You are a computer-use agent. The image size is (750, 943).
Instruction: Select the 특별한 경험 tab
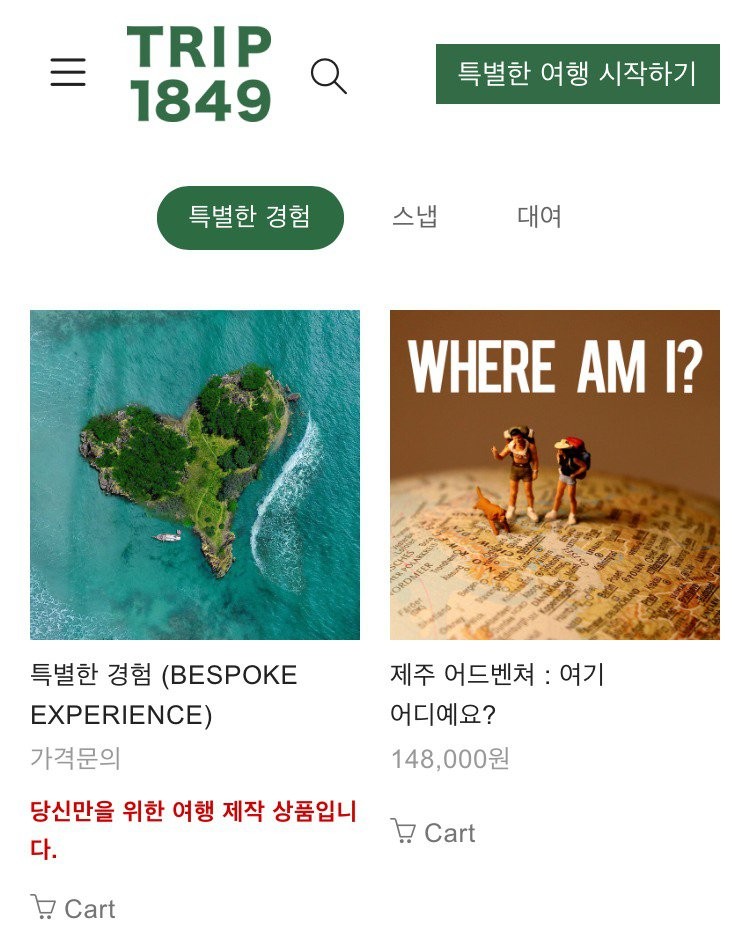point(250,217)
